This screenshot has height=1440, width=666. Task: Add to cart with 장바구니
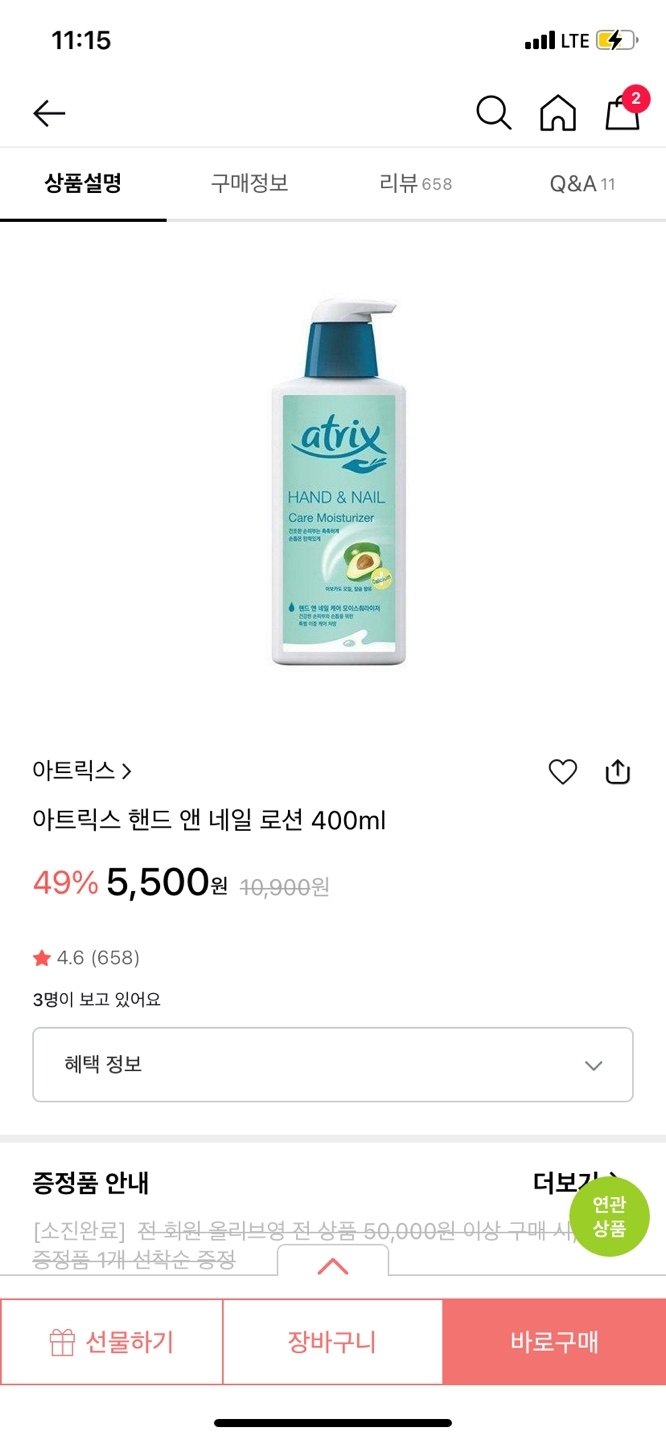coord(332,1342)
